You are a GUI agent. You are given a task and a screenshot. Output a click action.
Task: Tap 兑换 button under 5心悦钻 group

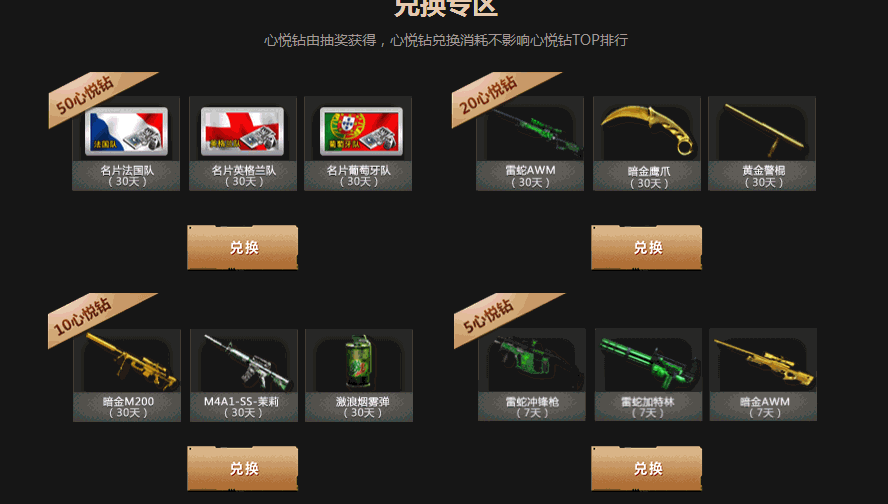click(647, 468)
